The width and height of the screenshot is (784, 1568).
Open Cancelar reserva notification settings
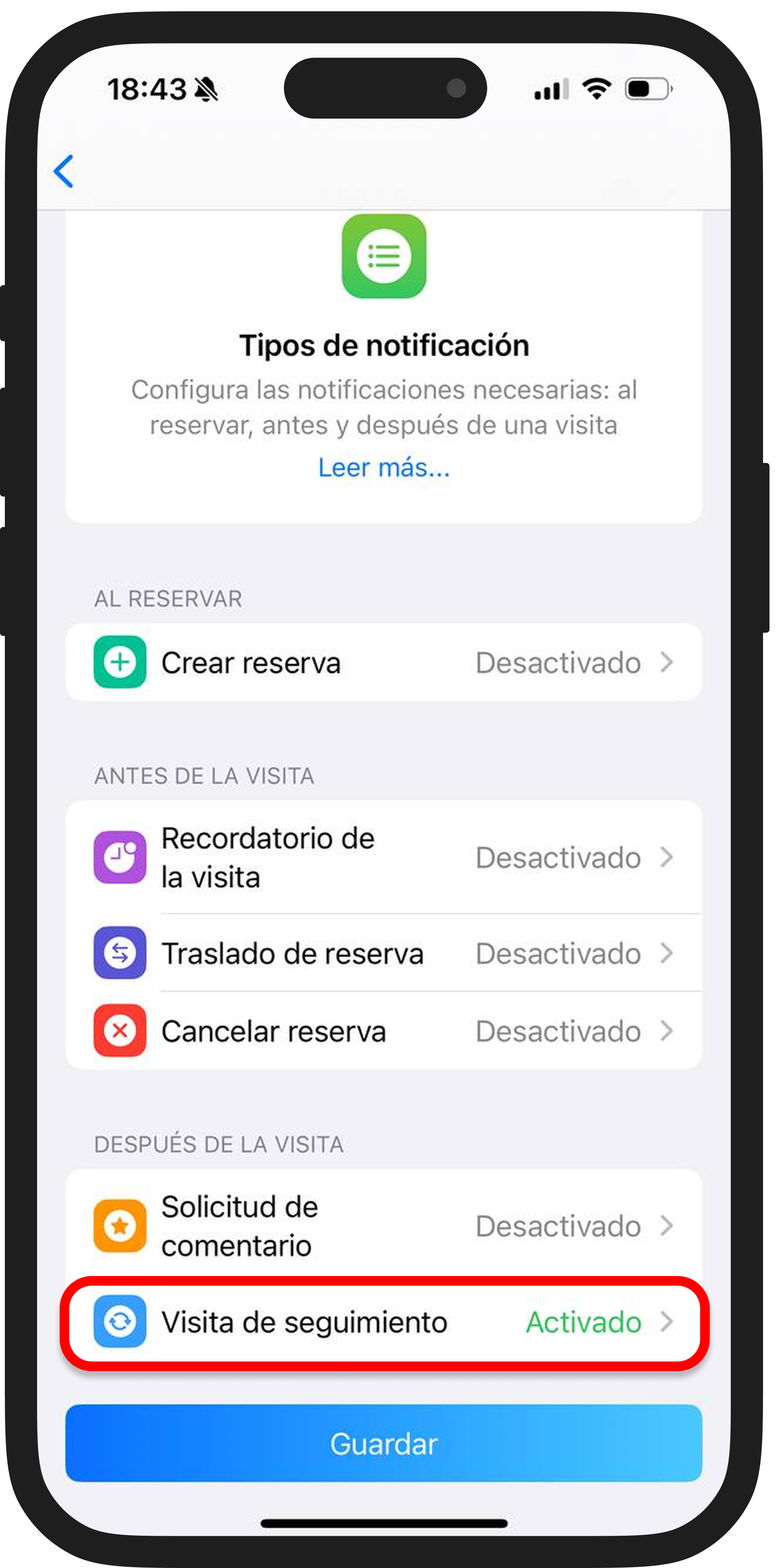click(384, 1031)
